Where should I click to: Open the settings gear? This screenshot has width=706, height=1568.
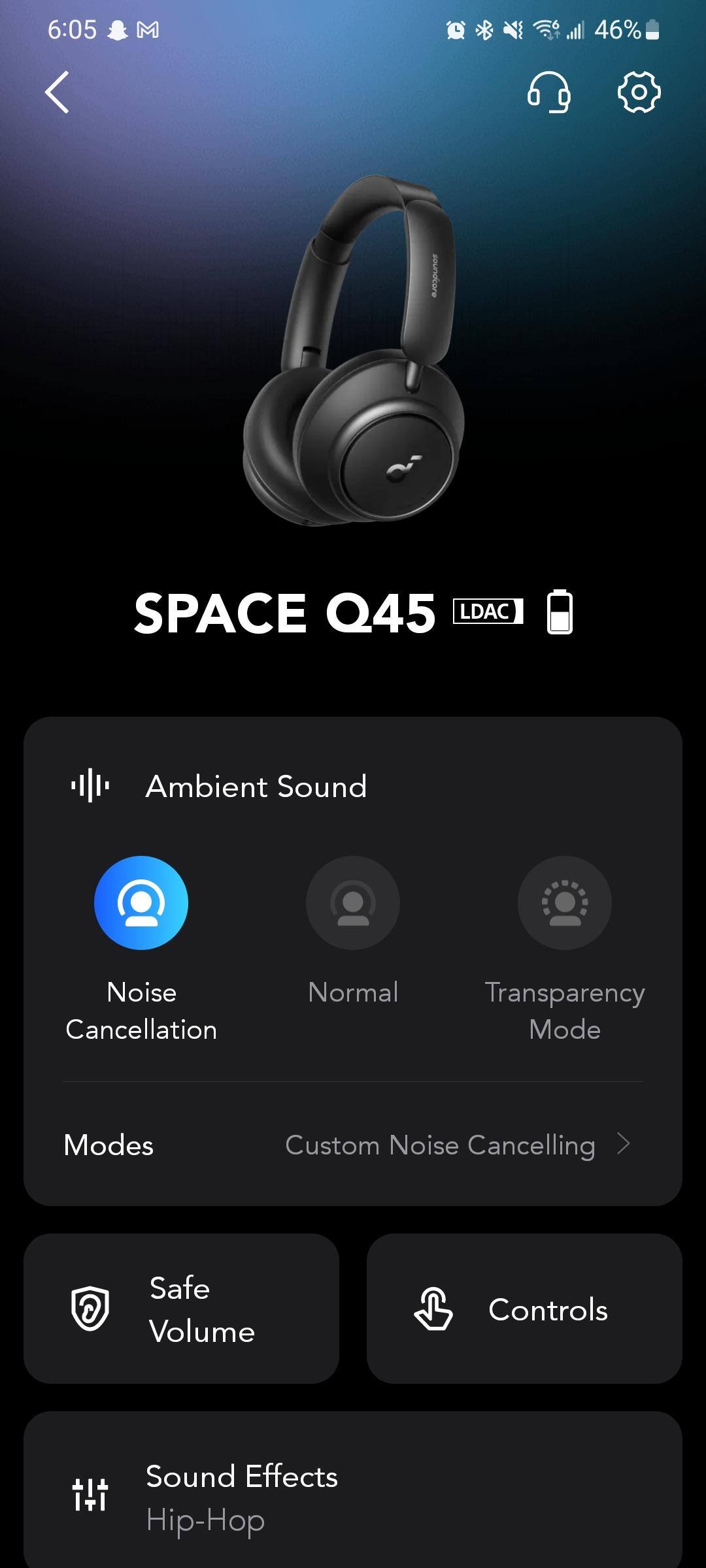[639, 92]
